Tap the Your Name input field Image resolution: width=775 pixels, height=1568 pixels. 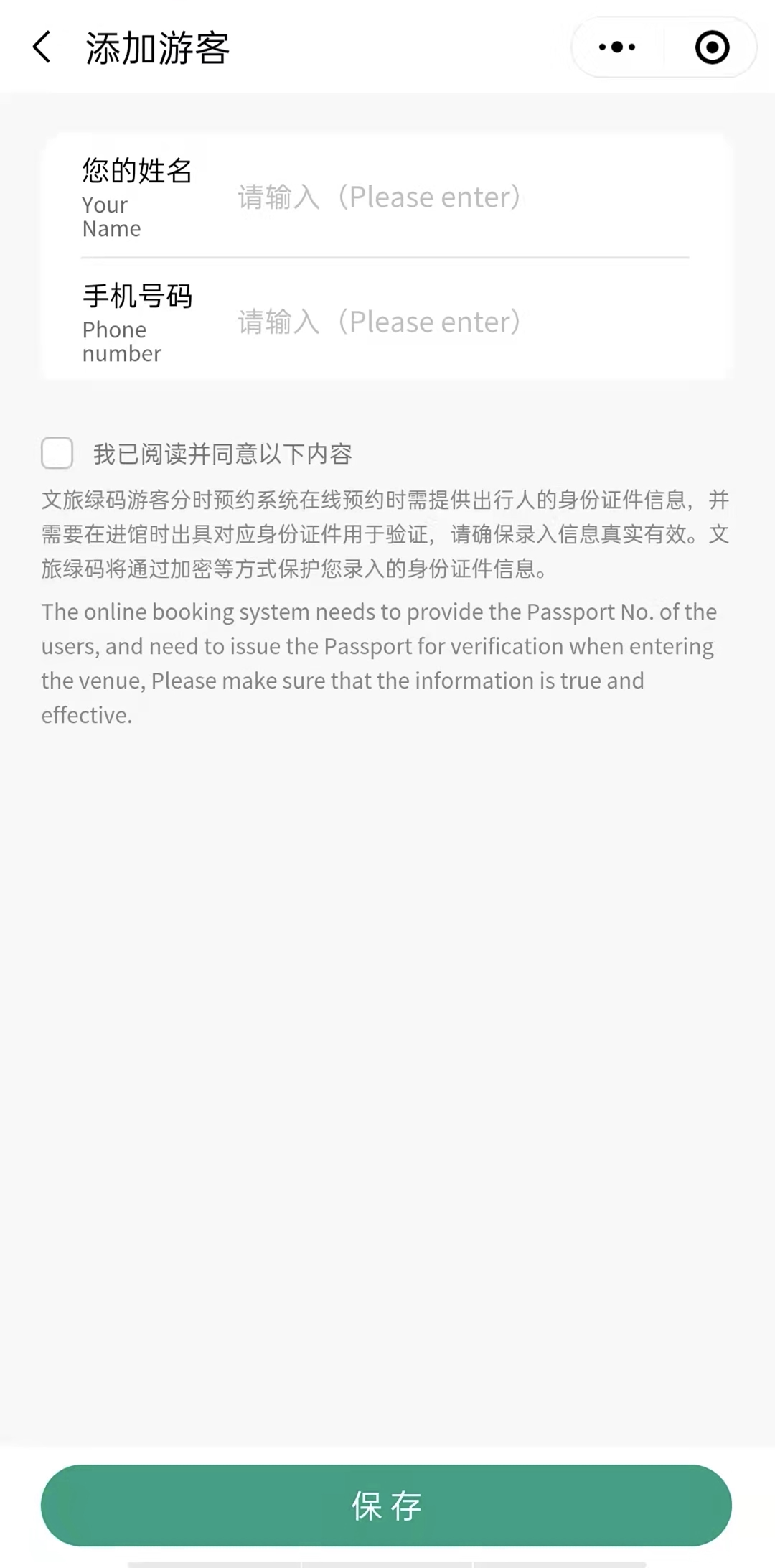point(459,197)
